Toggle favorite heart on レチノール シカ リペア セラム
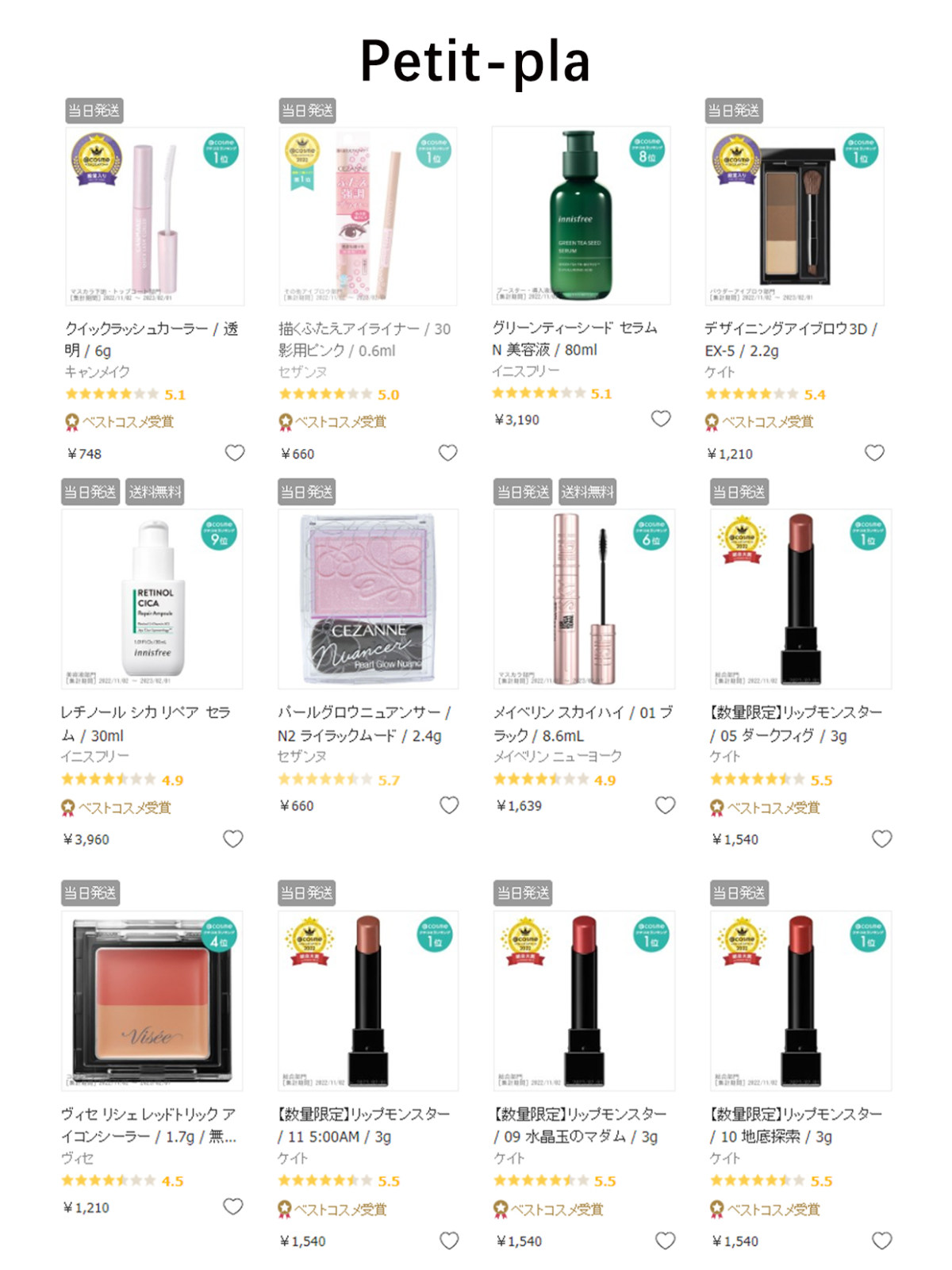This screenshot has width=952, height=1270. coord(234,838)
